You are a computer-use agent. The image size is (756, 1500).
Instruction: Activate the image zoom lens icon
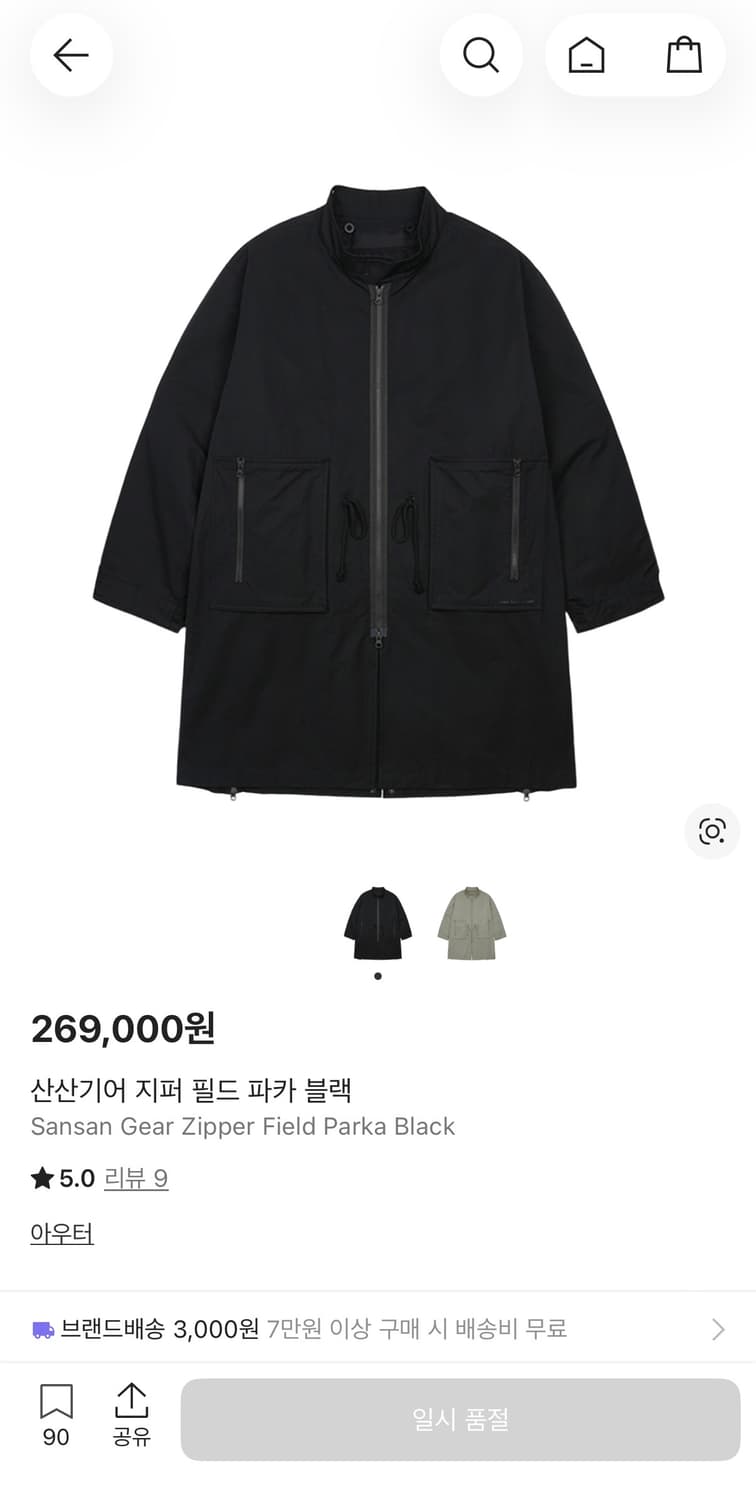pyautogui.click(x=712, y=831)
